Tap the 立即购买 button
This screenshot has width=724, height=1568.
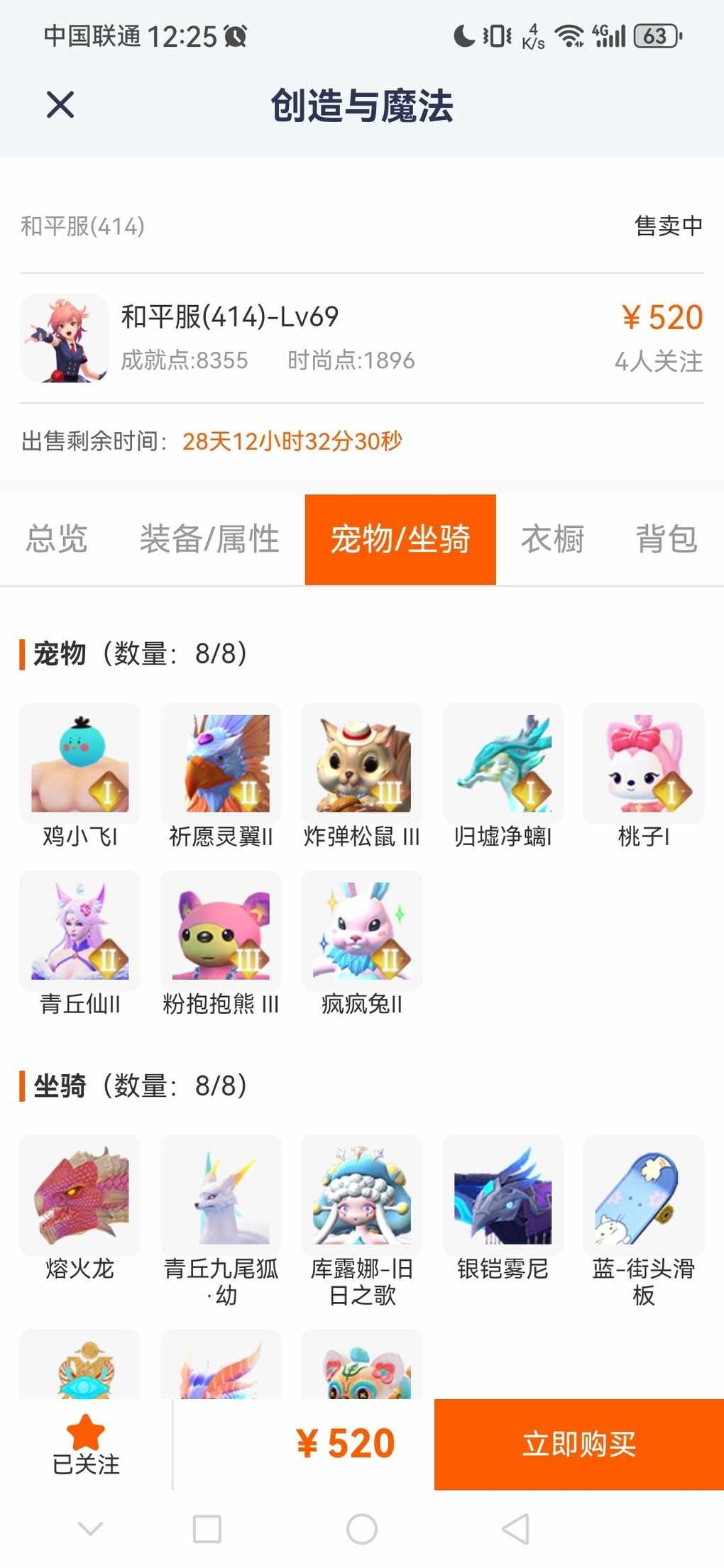(578, 1444)
